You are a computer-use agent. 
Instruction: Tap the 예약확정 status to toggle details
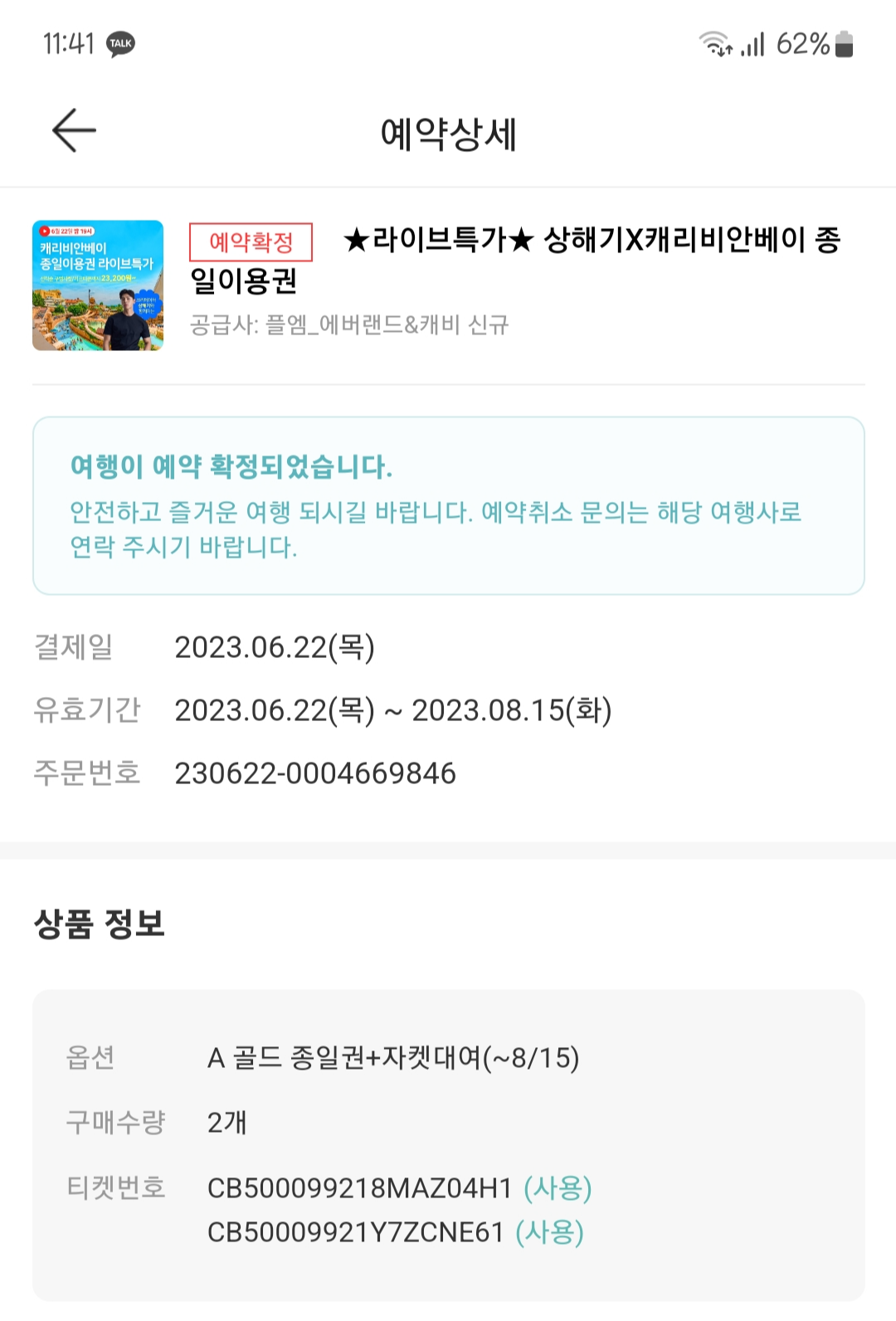click(251, 241)
